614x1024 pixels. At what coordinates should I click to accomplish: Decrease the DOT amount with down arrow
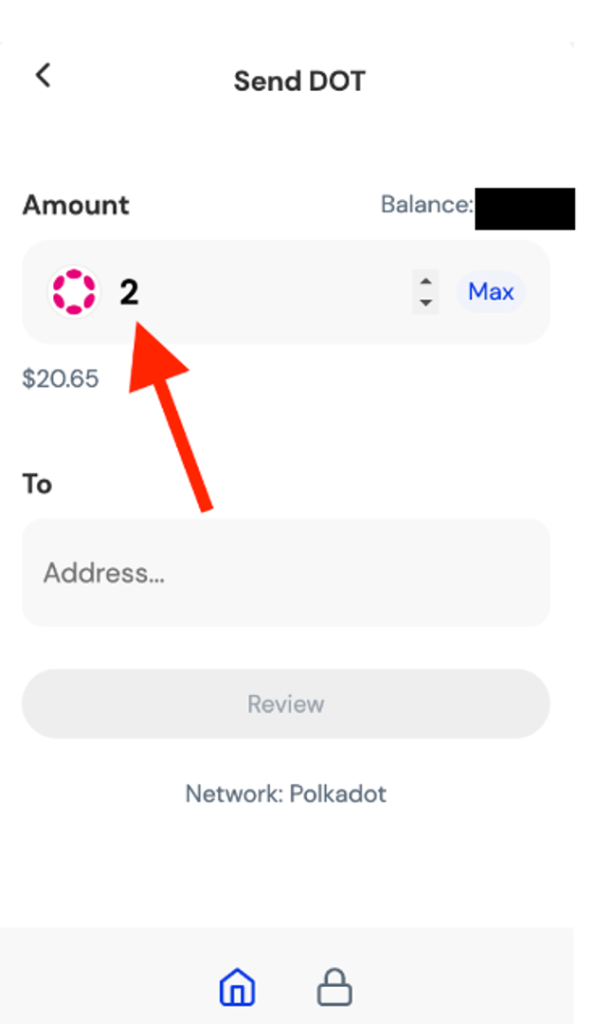[x=426, y=302]
